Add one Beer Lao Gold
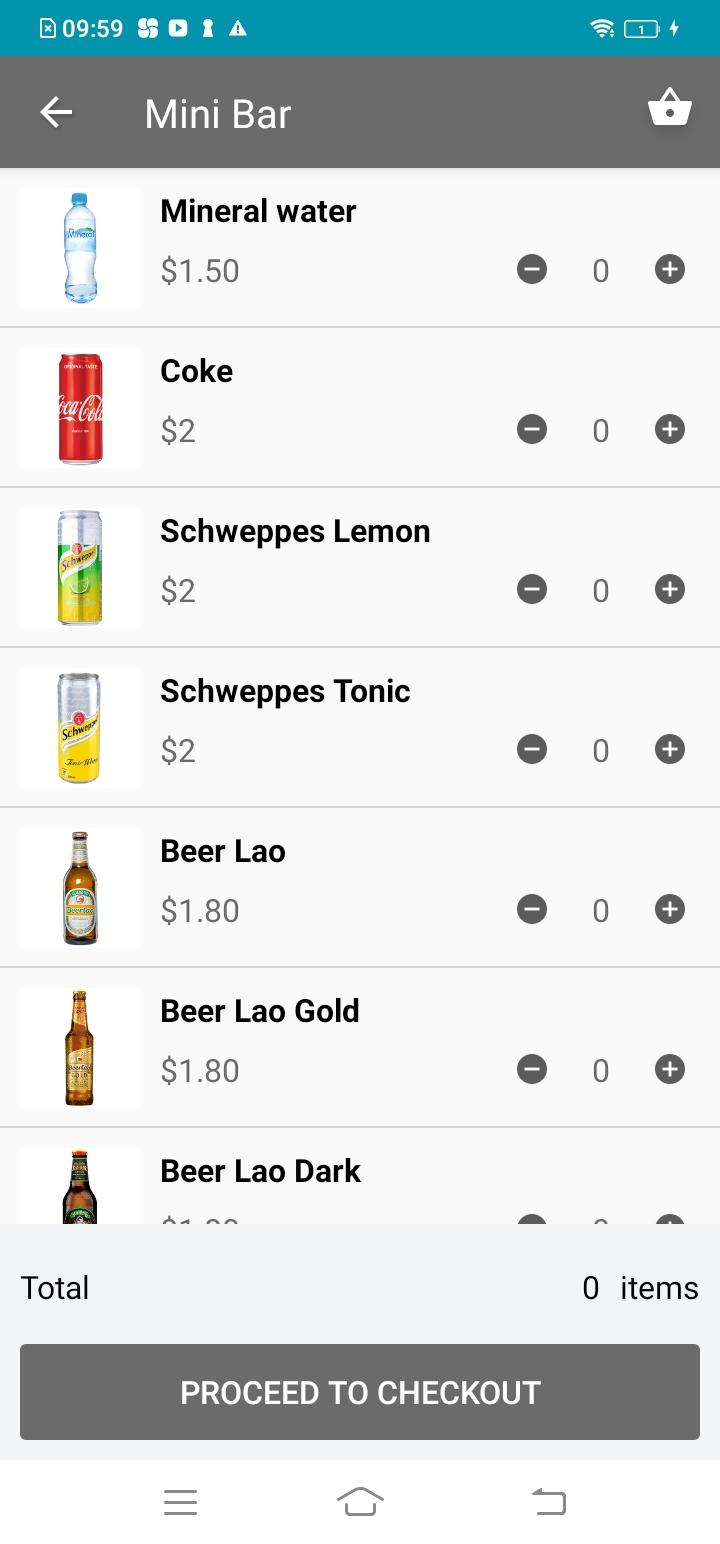Screen dimensions: 720x1544 coord(669,1069)
